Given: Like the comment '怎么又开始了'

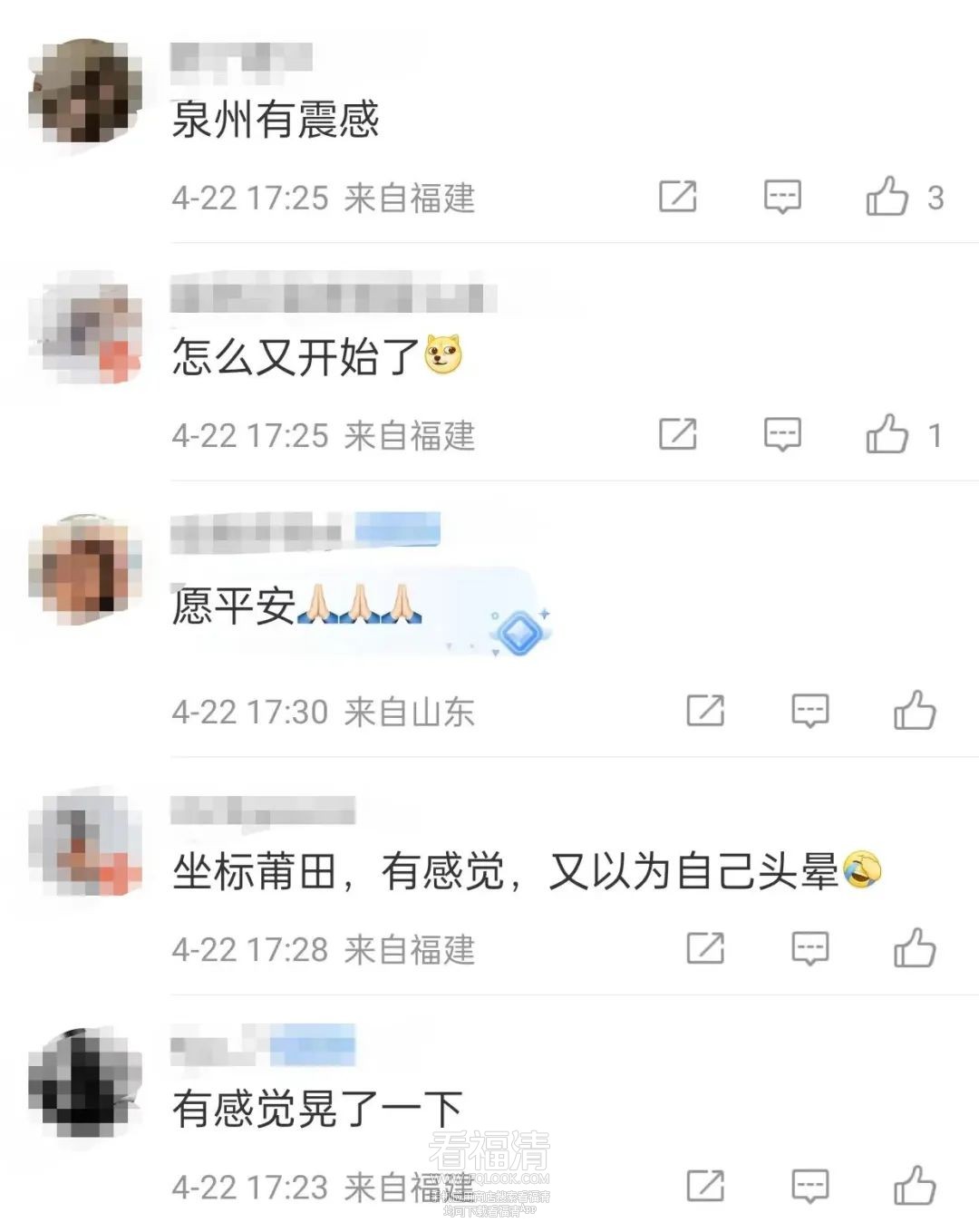Looking at the screenshot, I should pos(887,434).
